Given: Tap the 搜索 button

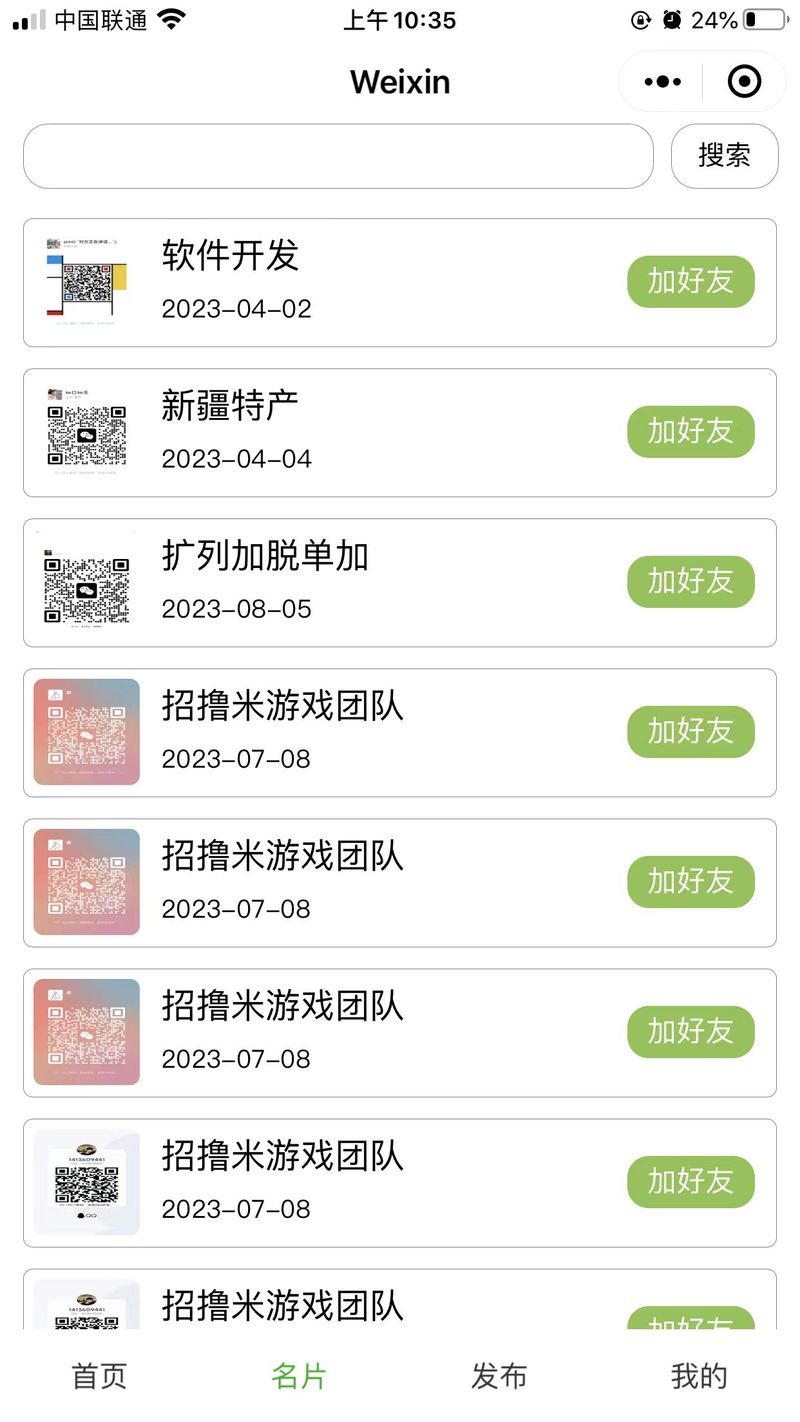Looking at the screenshot, I should (x=724, y=156).
